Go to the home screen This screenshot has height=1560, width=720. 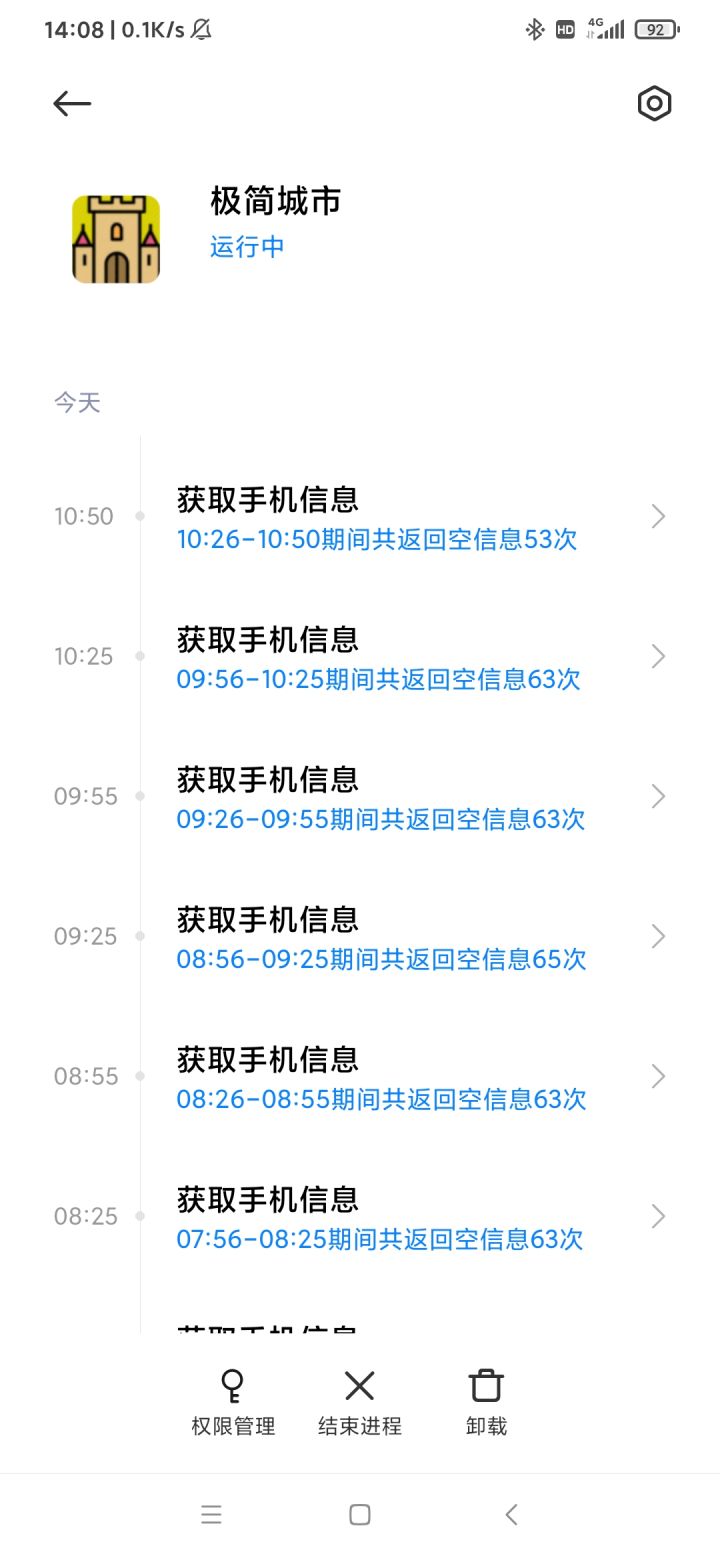360,1515
